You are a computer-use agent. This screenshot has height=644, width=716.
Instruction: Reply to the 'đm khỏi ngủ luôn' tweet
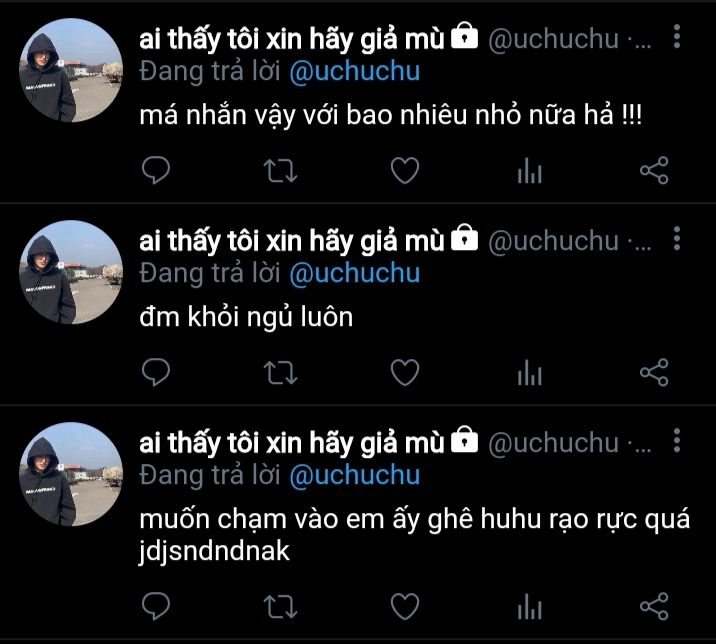(x=156, y=372)
